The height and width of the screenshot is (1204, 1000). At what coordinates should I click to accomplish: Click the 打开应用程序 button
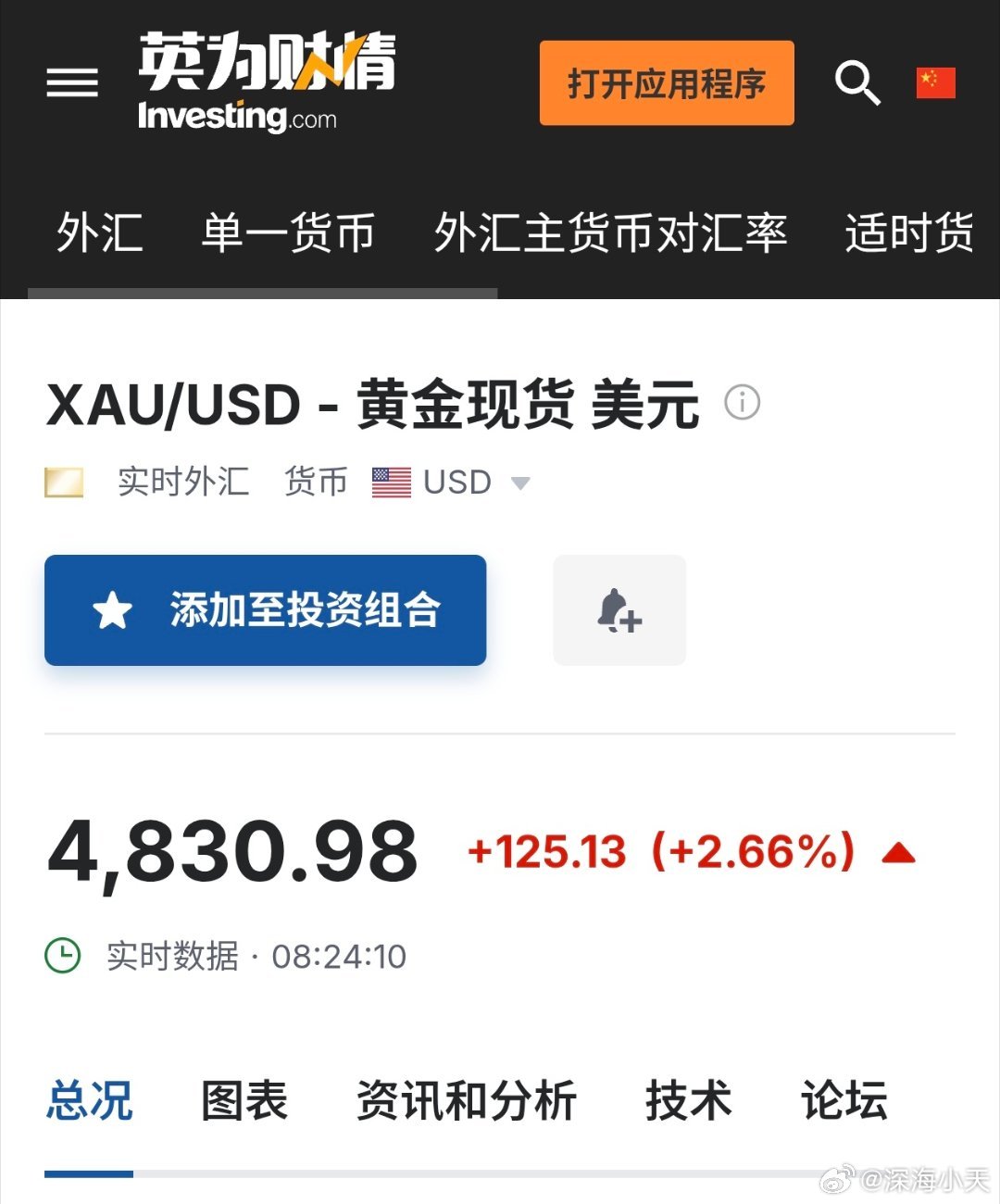coord(666,83)
